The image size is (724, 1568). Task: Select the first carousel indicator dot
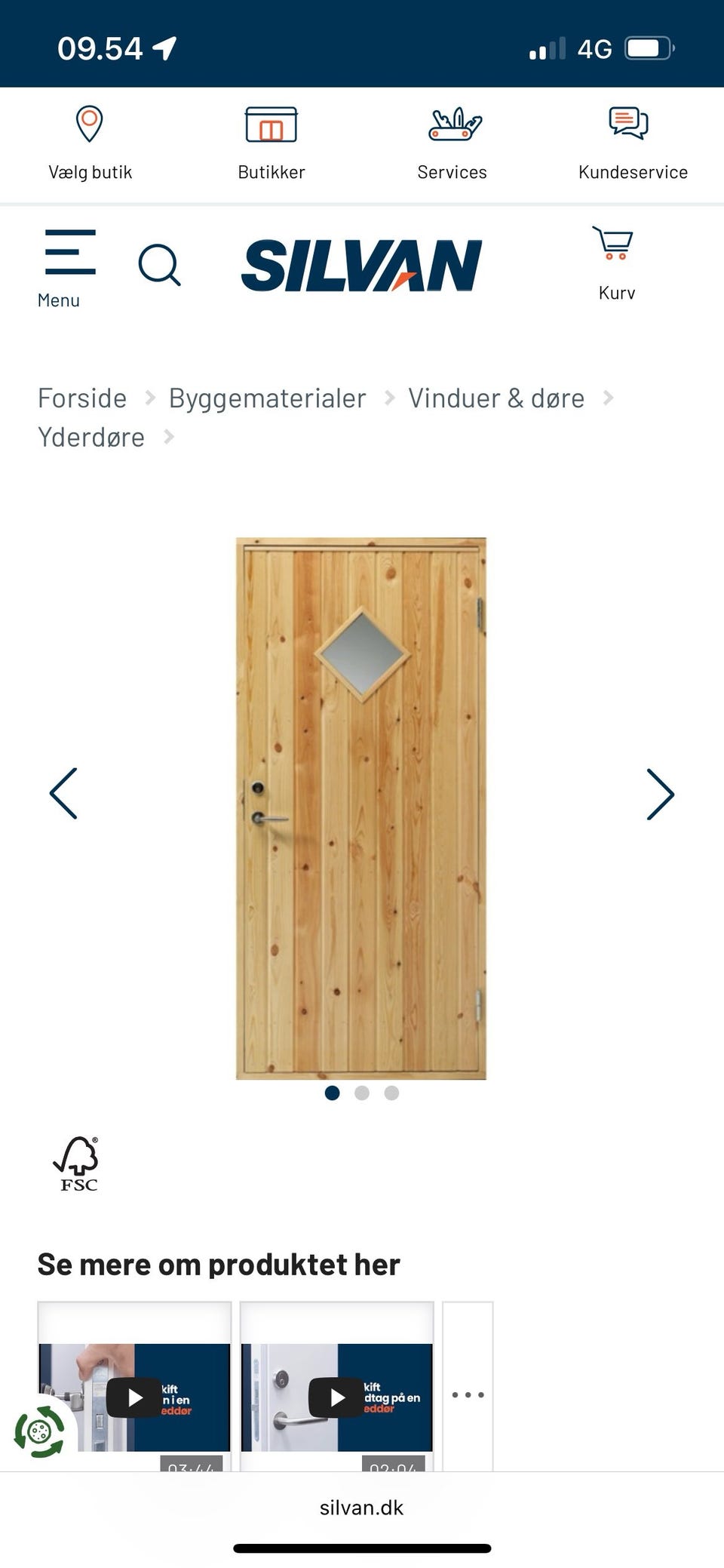pyautogui.click(x=332, y=1093)
